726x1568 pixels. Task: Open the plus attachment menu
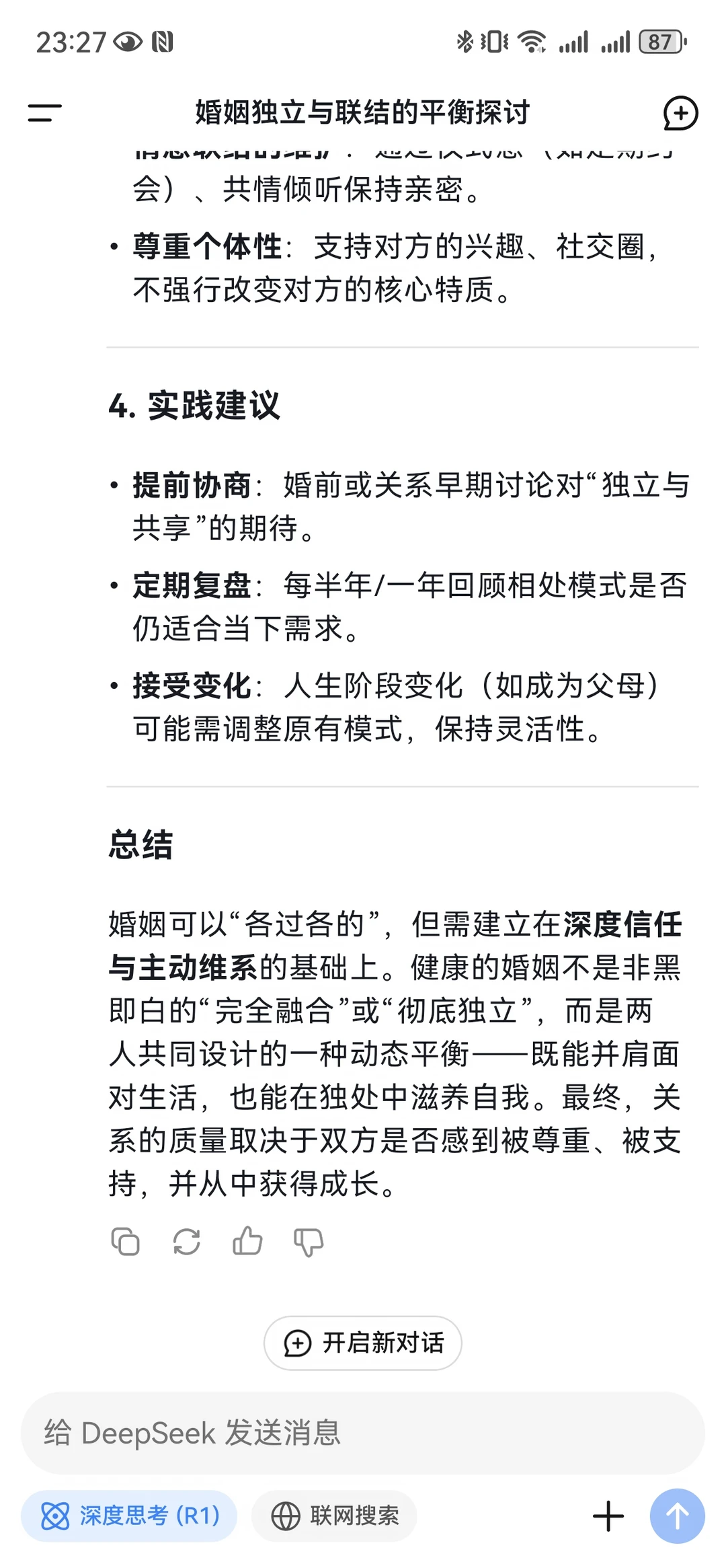(x=608, y=1516)
